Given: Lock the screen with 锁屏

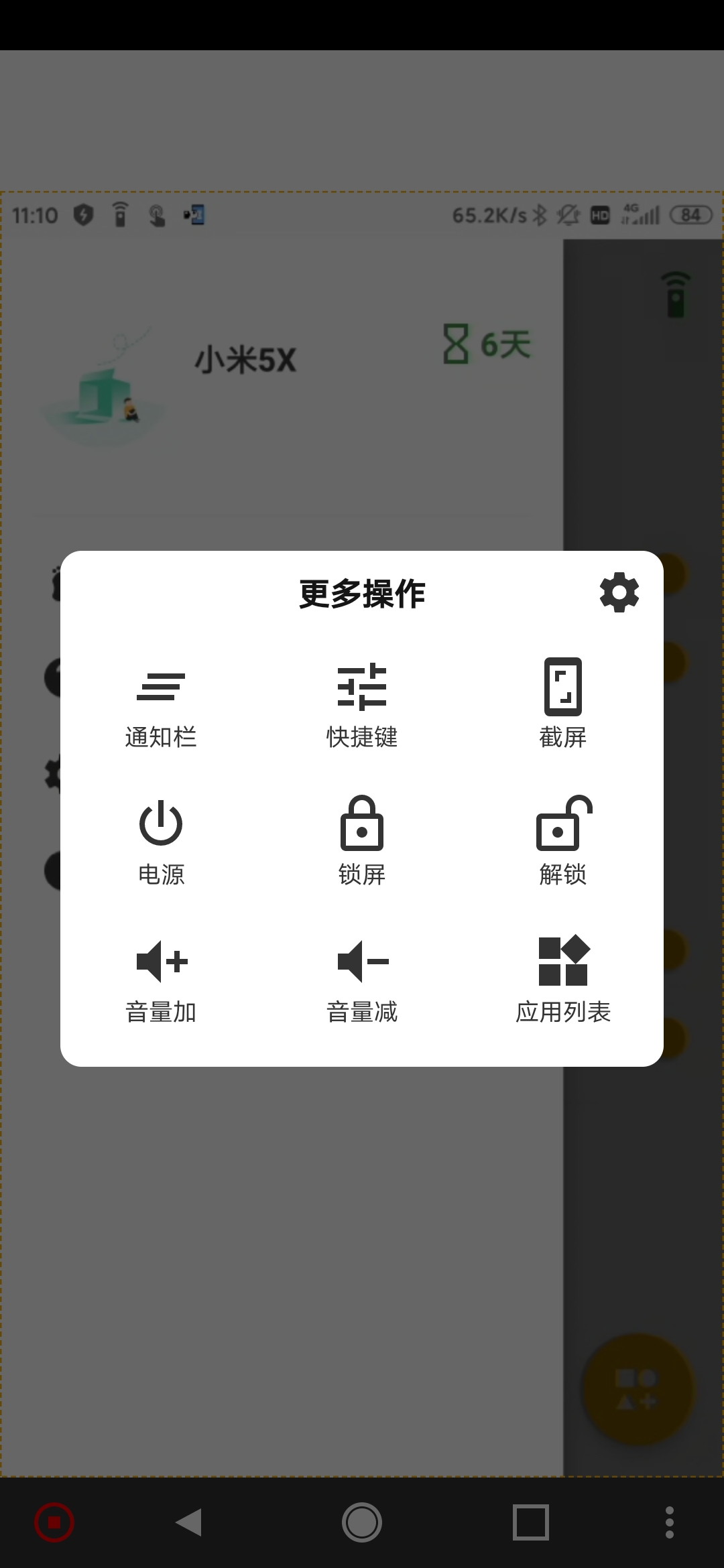Looking at the screenshot, I should (362, 842).
